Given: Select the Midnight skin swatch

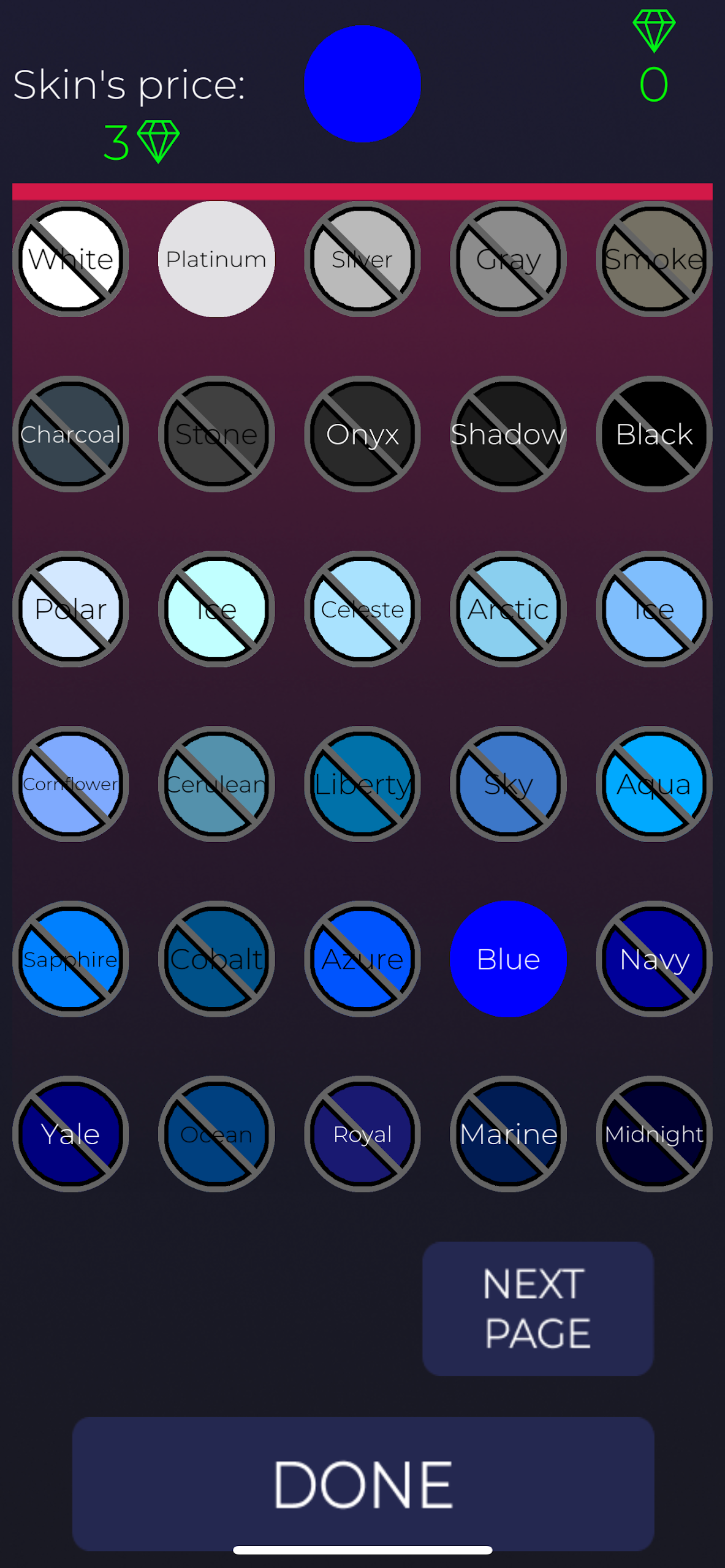Looking at the screenshot, I should tap(654, 1134).
